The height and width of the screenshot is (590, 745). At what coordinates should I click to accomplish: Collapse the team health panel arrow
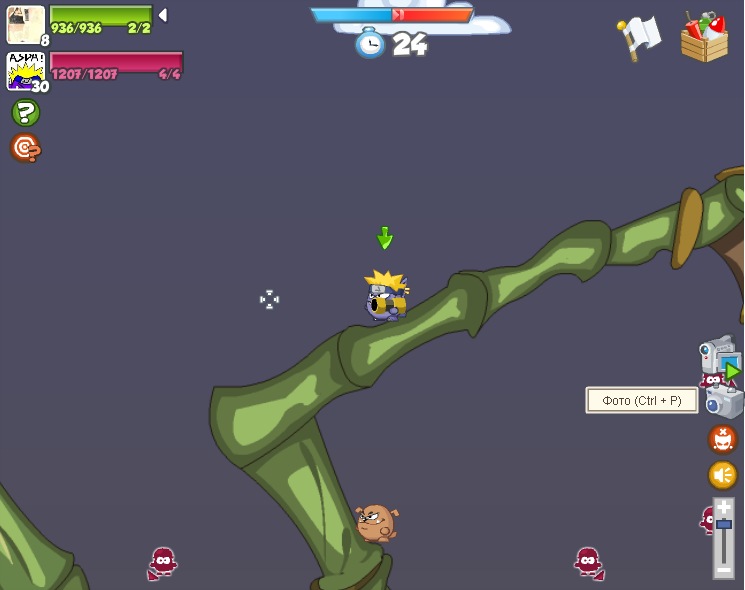click(x=162, y=15)
